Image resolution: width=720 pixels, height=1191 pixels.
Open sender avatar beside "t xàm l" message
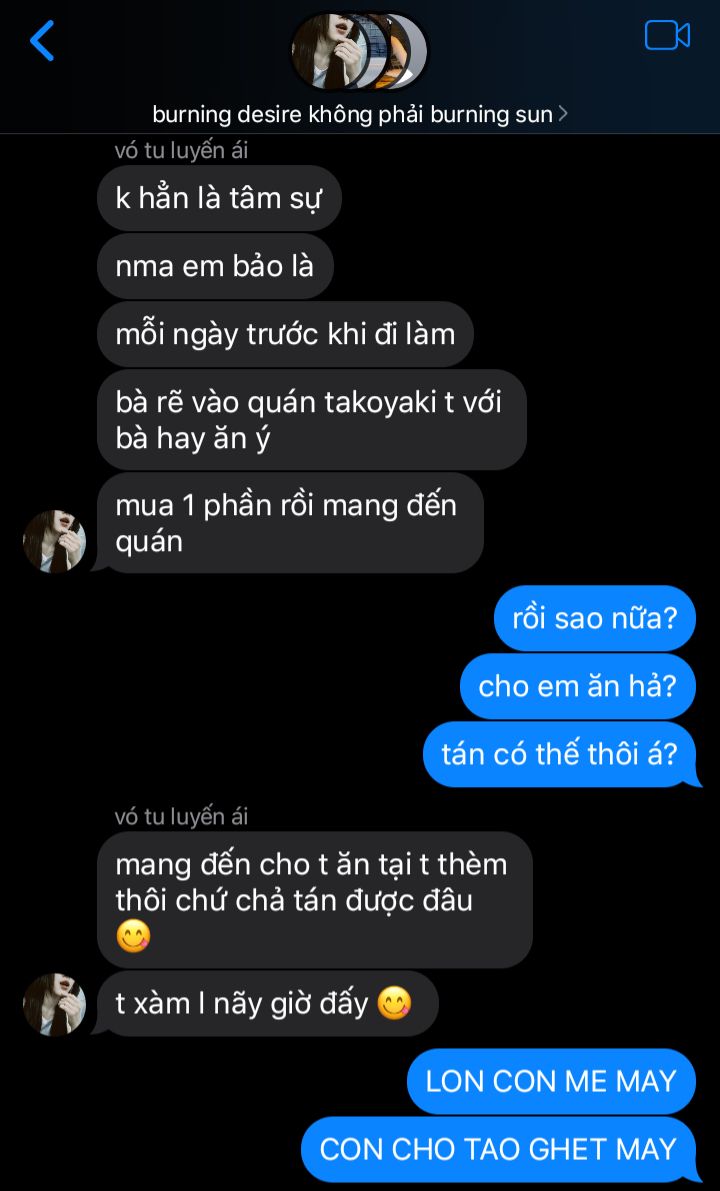(54, 1004)
